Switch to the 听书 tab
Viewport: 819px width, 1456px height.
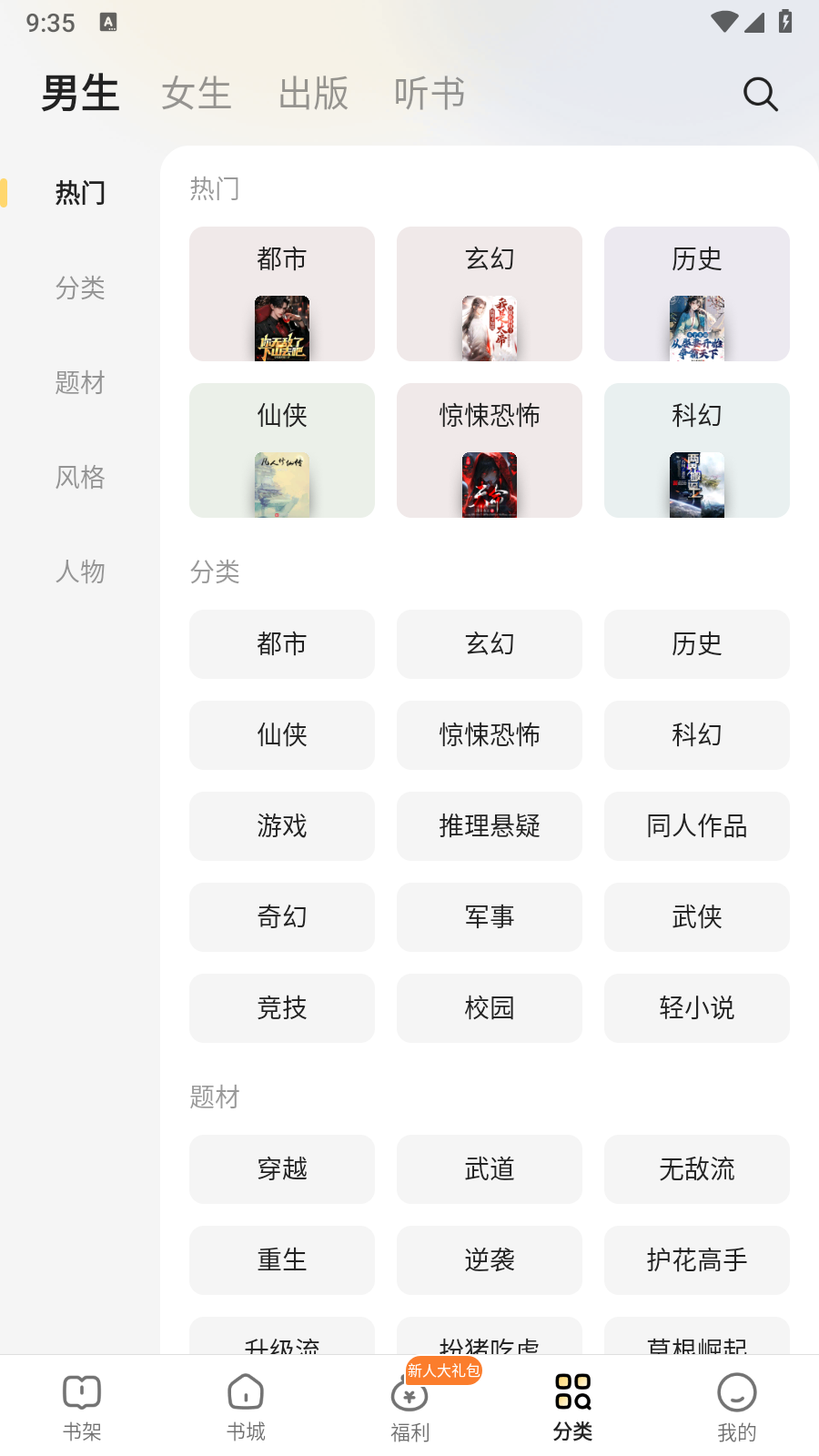click(x=429, y=93)
